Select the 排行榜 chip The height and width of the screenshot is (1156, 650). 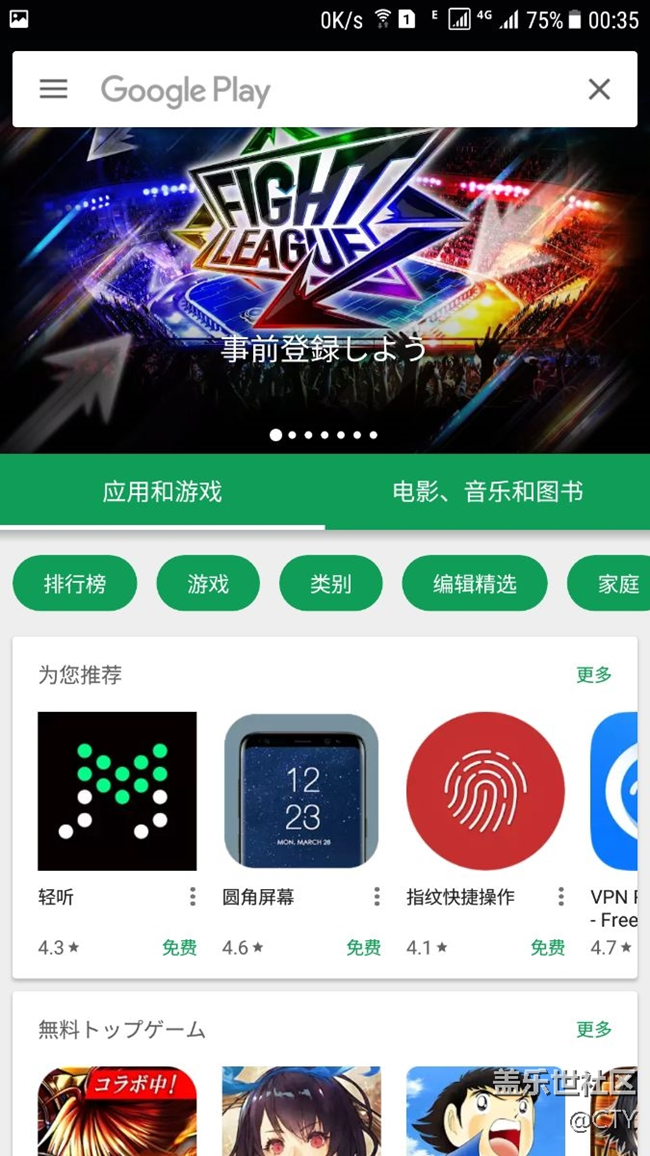point(75,583)
